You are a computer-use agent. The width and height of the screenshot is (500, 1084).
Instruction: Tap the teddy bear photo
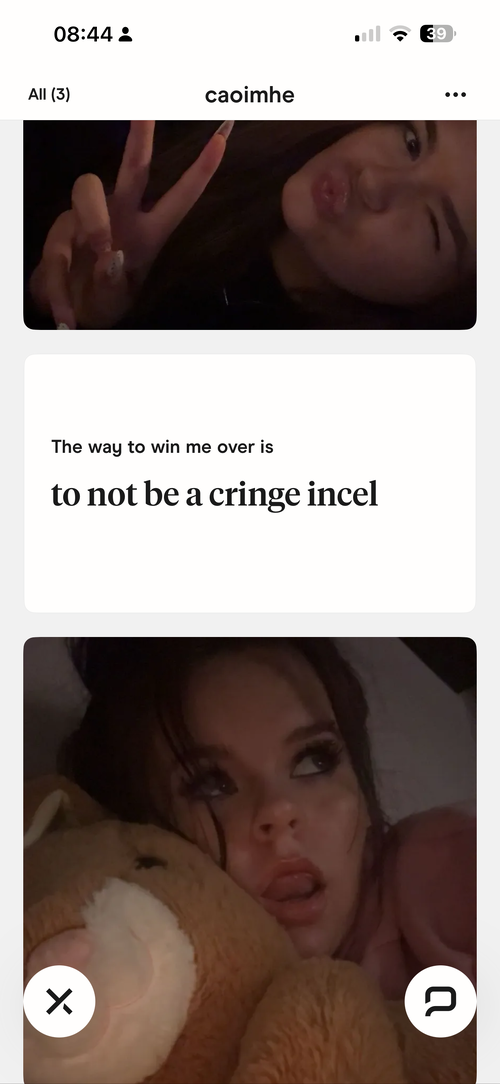tap(250, 860)
